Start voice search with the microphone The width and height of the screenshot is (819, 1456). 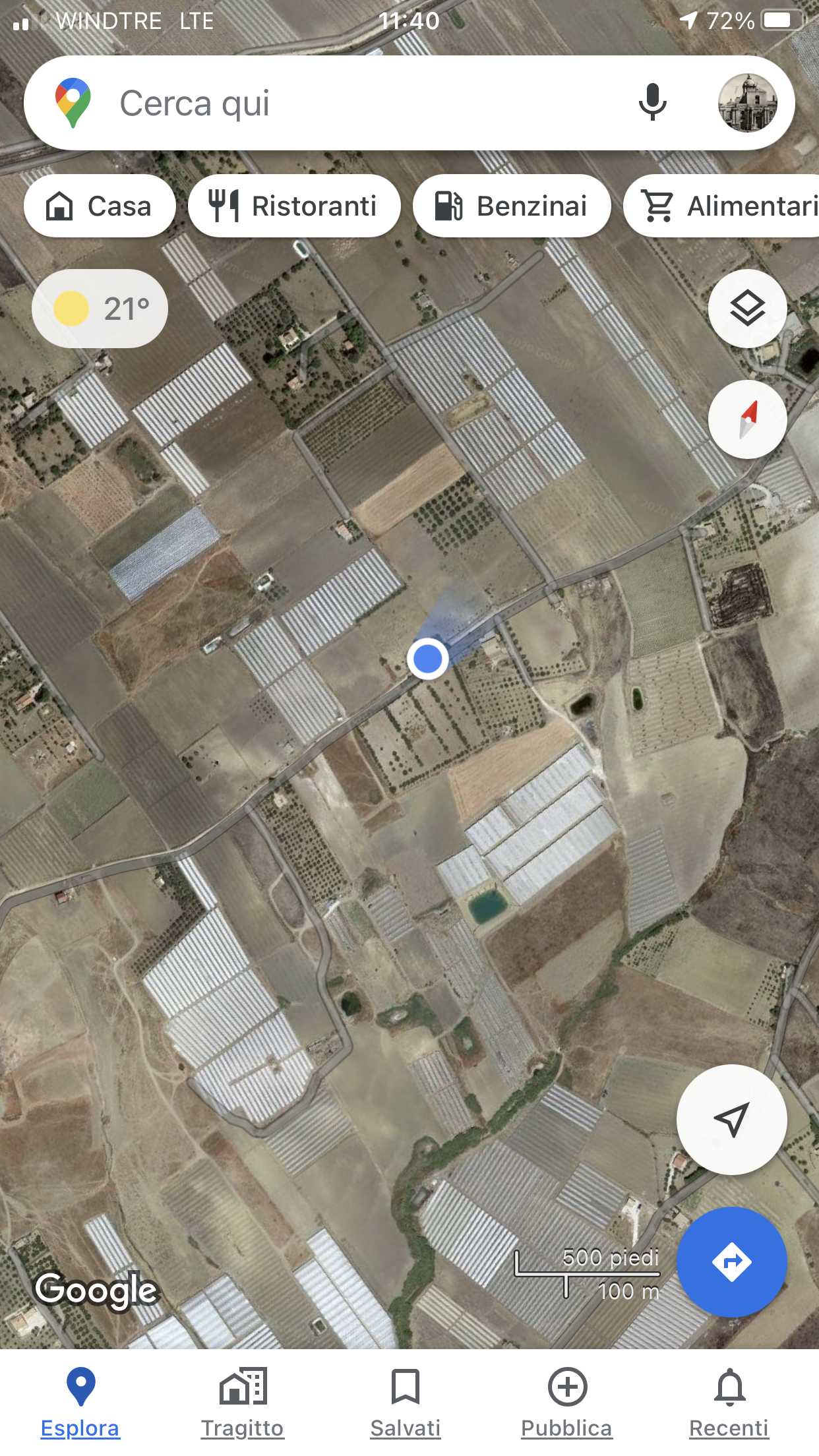pyautogui.click(x=652, y=103)
